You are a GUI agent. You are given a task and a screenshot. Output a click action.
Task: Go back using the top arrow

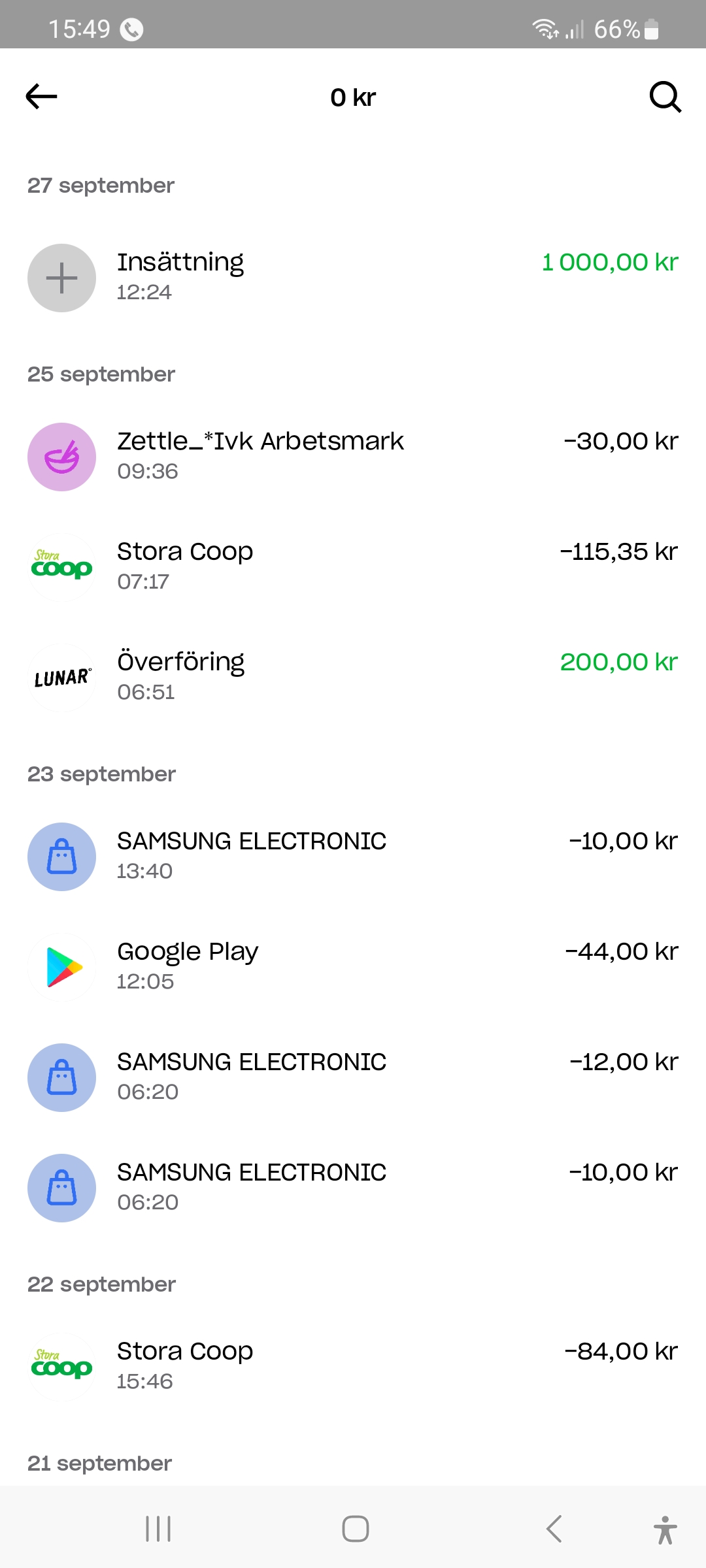[41, 97]
